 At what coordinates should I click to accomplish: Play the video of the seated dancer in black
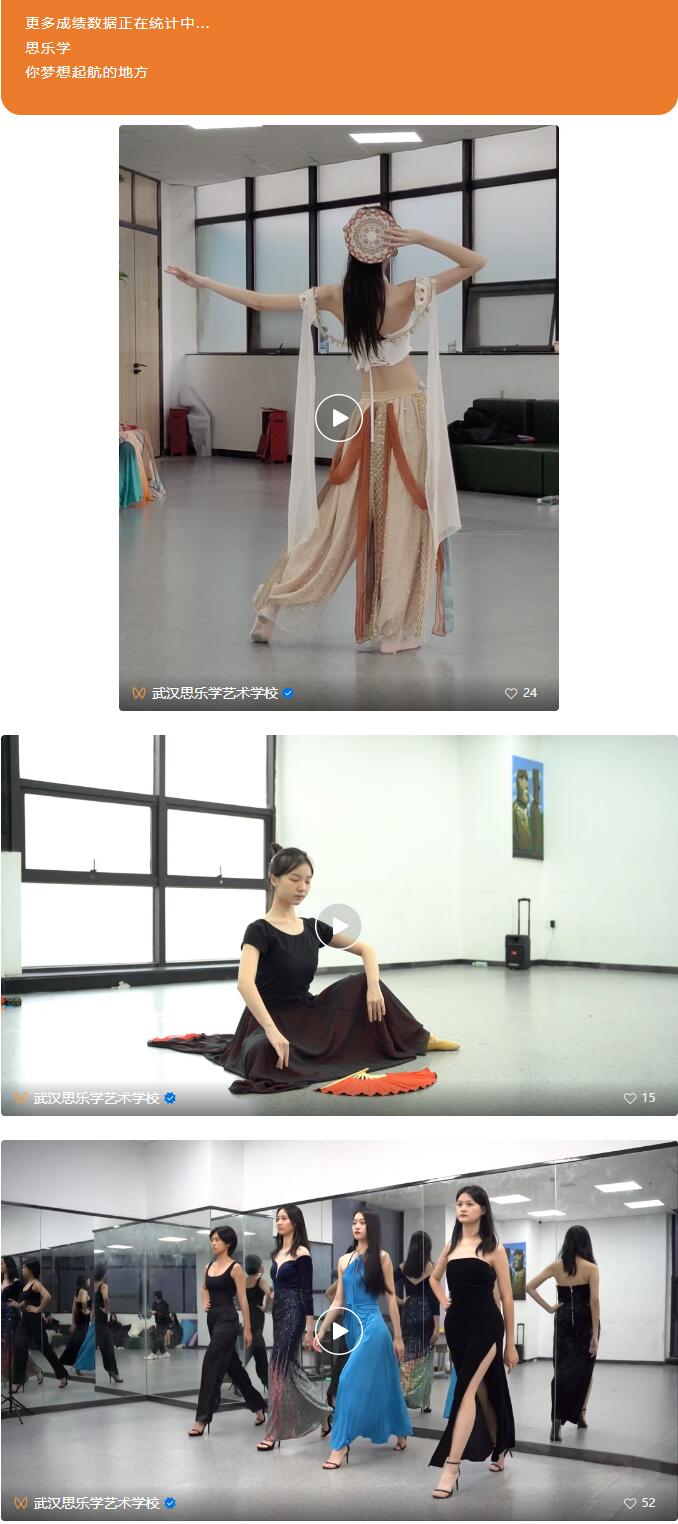point(338,926)
